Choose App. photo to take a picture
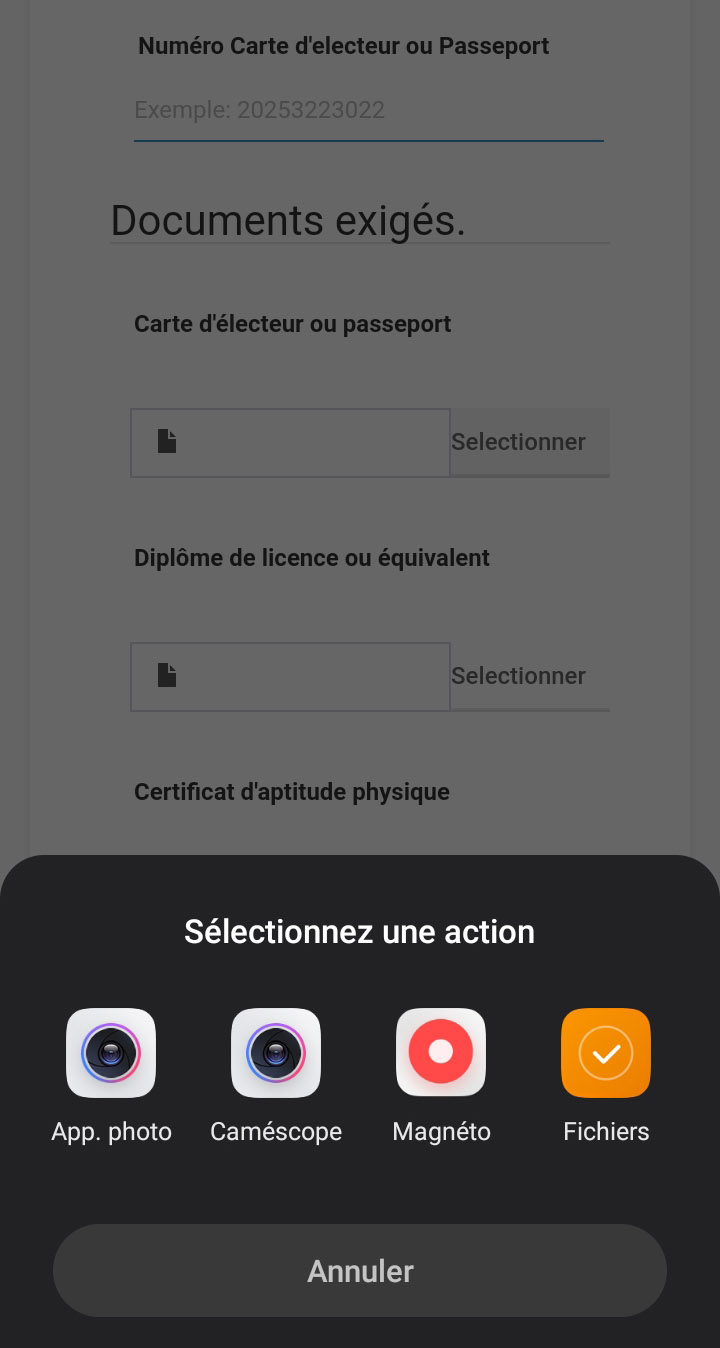This screenshot has width=720, height=1348. [x=111, y=1053]
